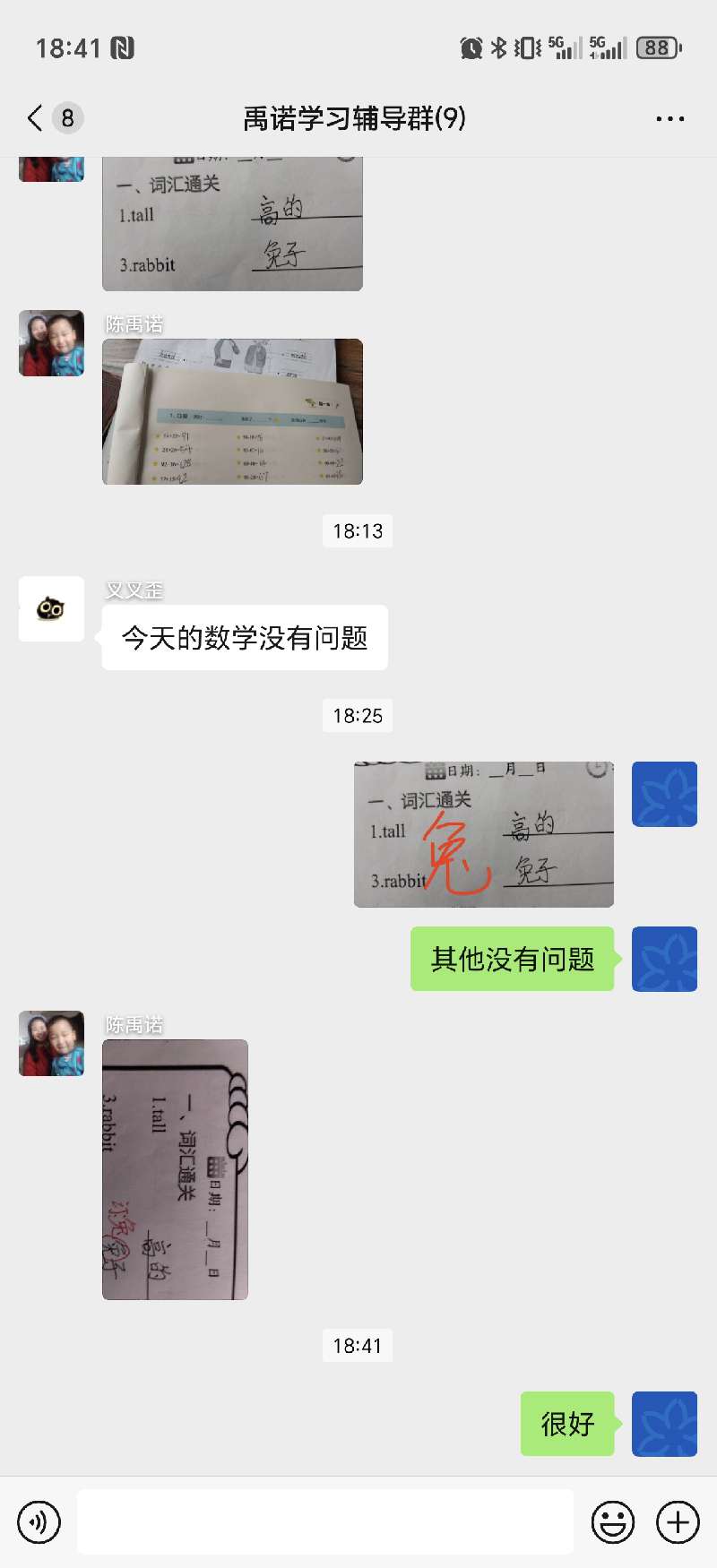Open the rotated vocabulary photo from 陈禹诺
Viewport: 717px width, 1568px height.
[175, 1169]
